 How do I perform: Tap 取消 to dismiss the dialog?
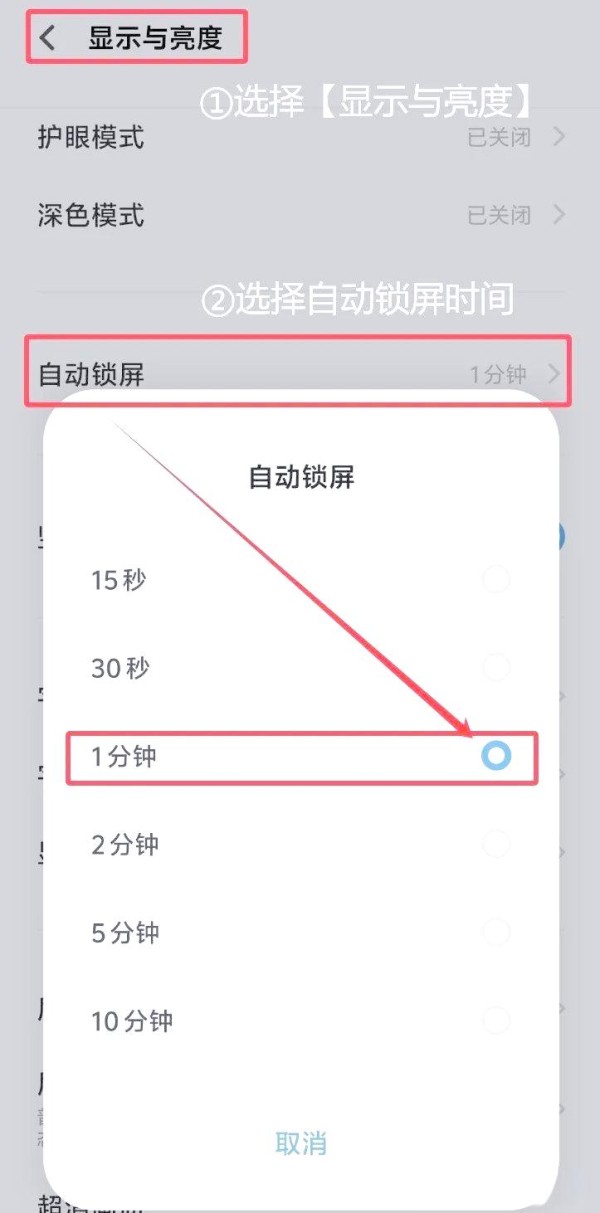pyautogui.click(x=301, y=1143)
